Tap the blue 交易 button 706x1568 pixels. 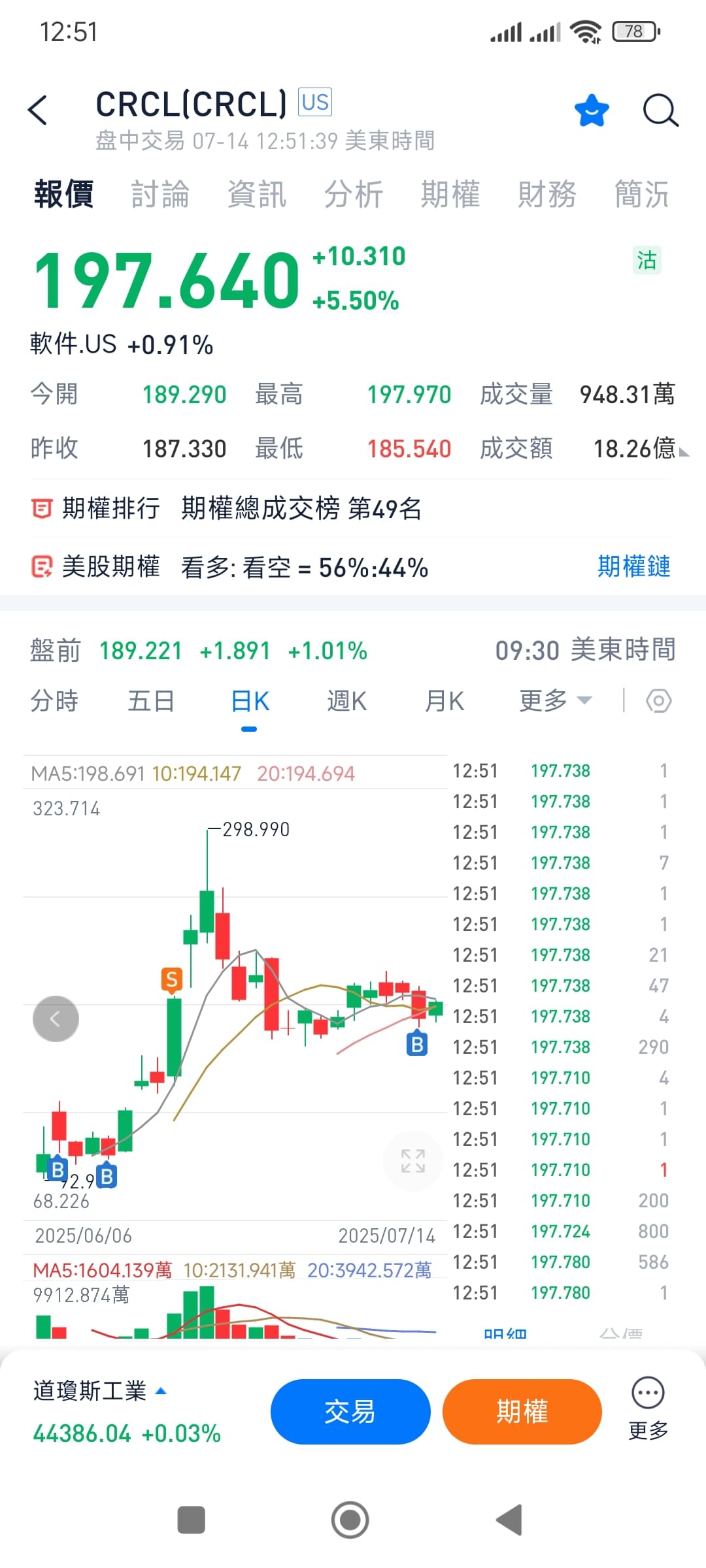click(350, 1411)
